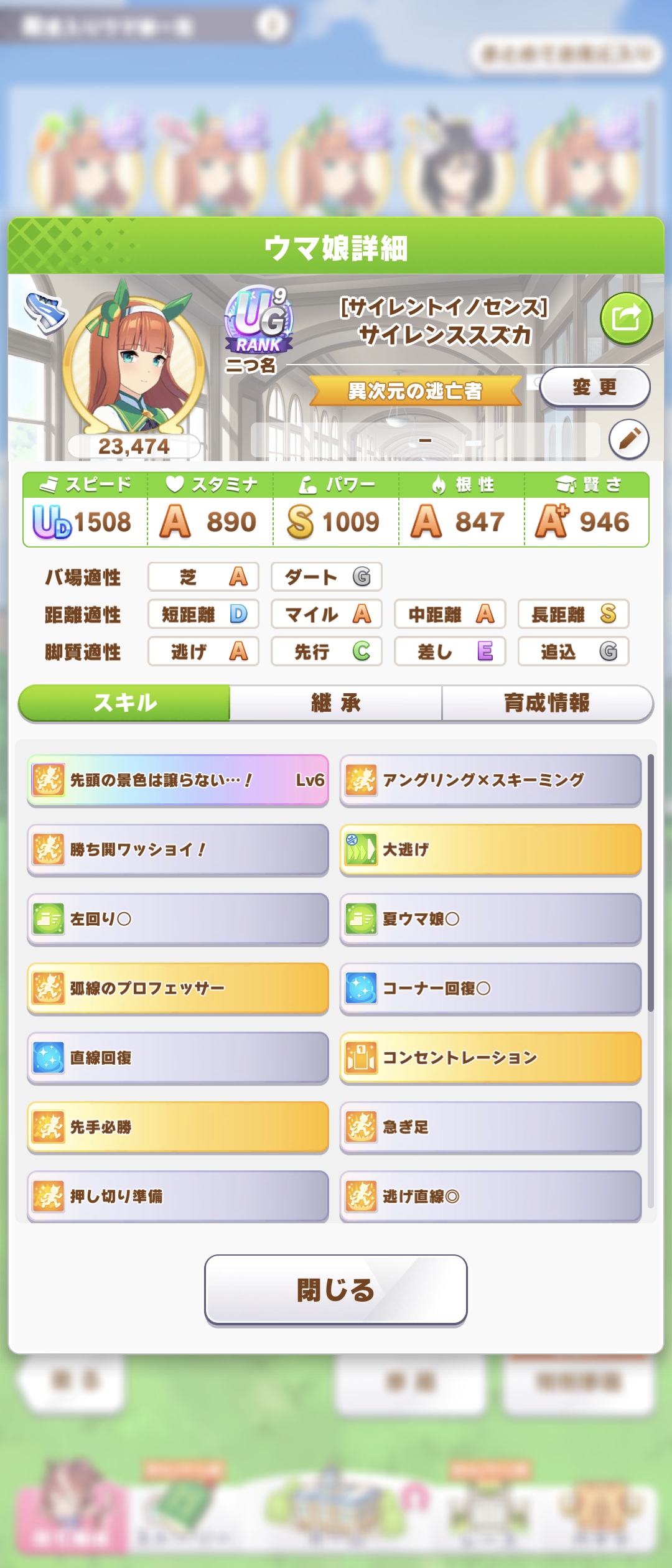Open the 弧線のプロフェッサー skill
The width and height of the screenshot is (672, 1568).
tap(178, 988)
